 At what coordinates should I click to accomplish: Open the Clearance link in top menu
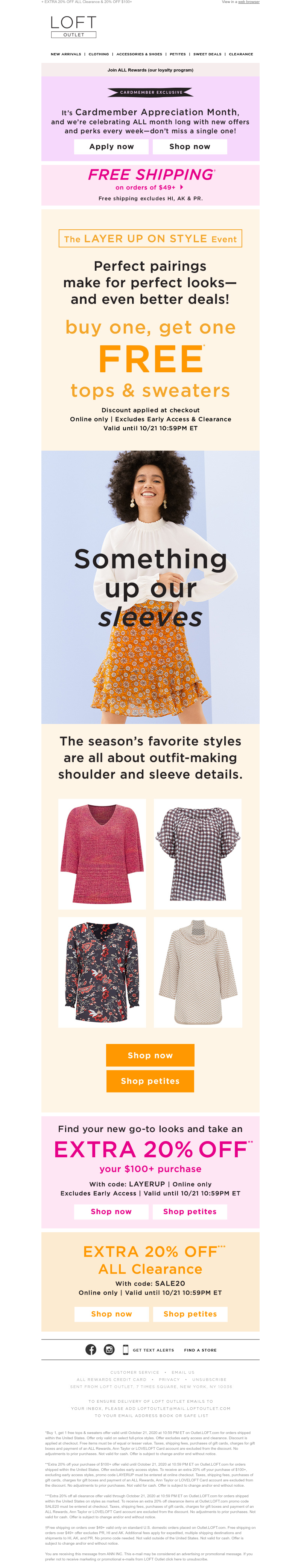tap(241, 54)
